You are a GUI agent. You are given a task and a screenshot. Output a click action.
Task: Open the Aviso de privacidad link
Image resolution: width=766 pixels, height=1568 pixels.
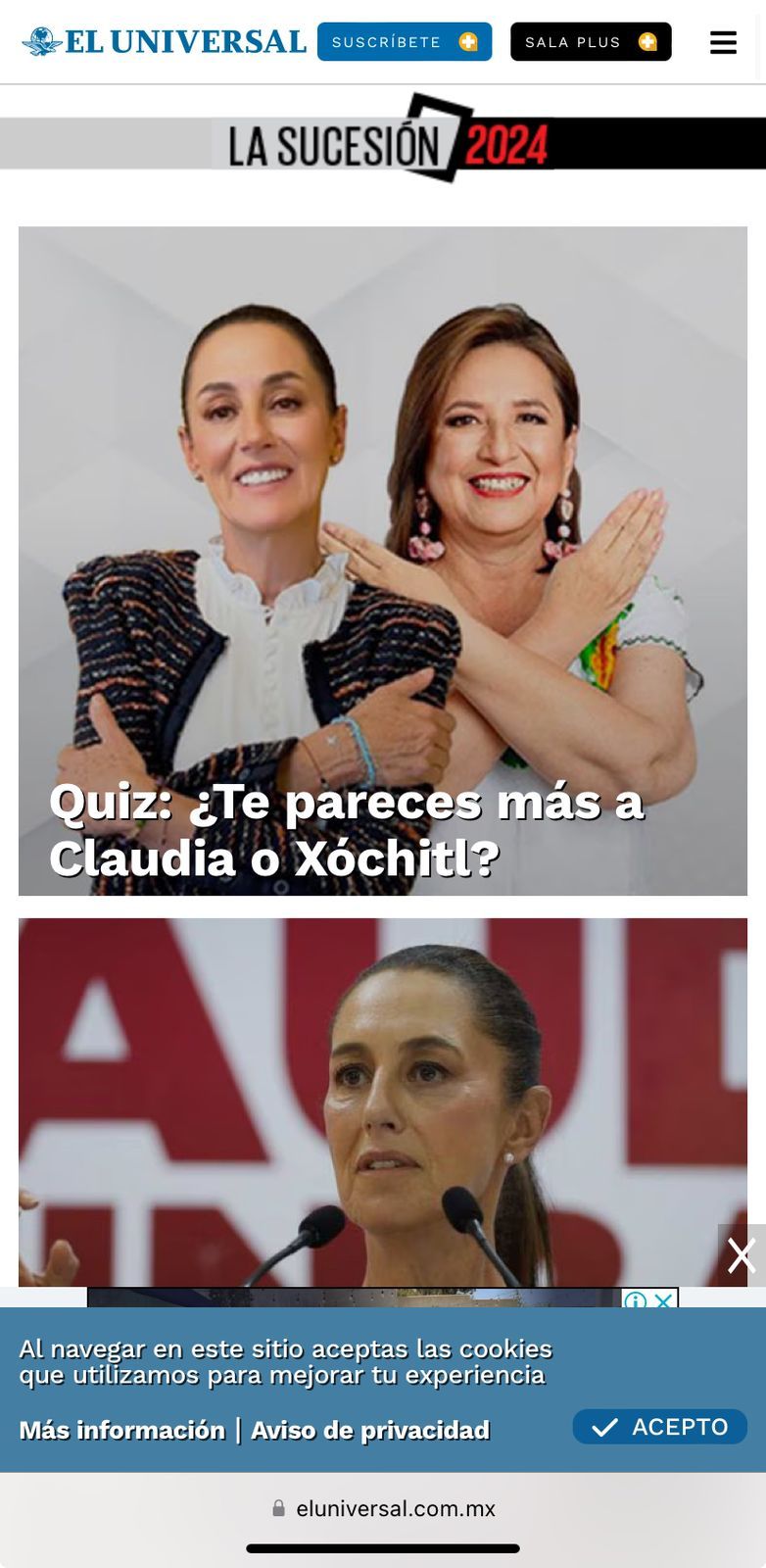tap(370, 1430)
